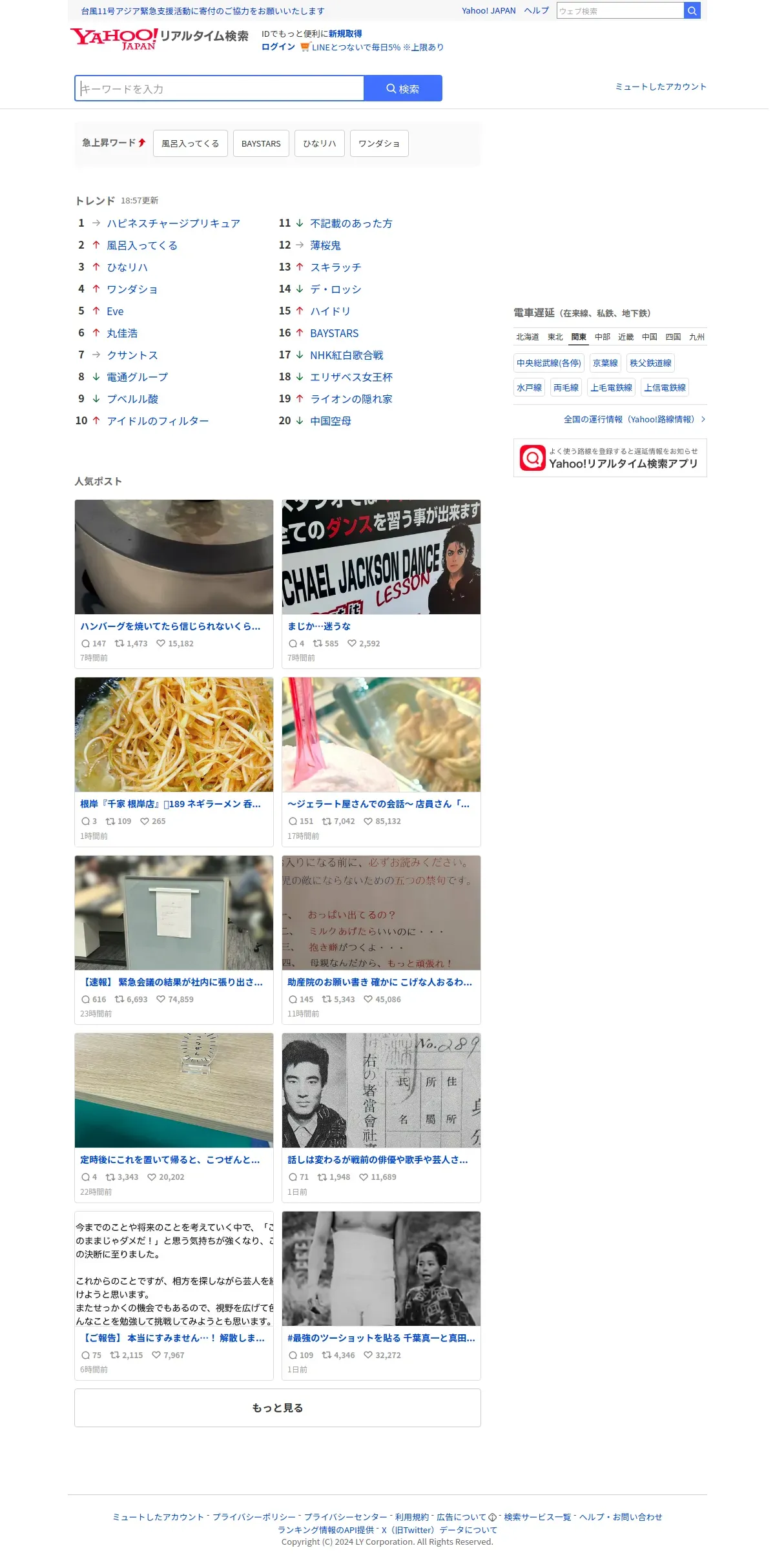Open the ログイン link

(x=278, y=47)
